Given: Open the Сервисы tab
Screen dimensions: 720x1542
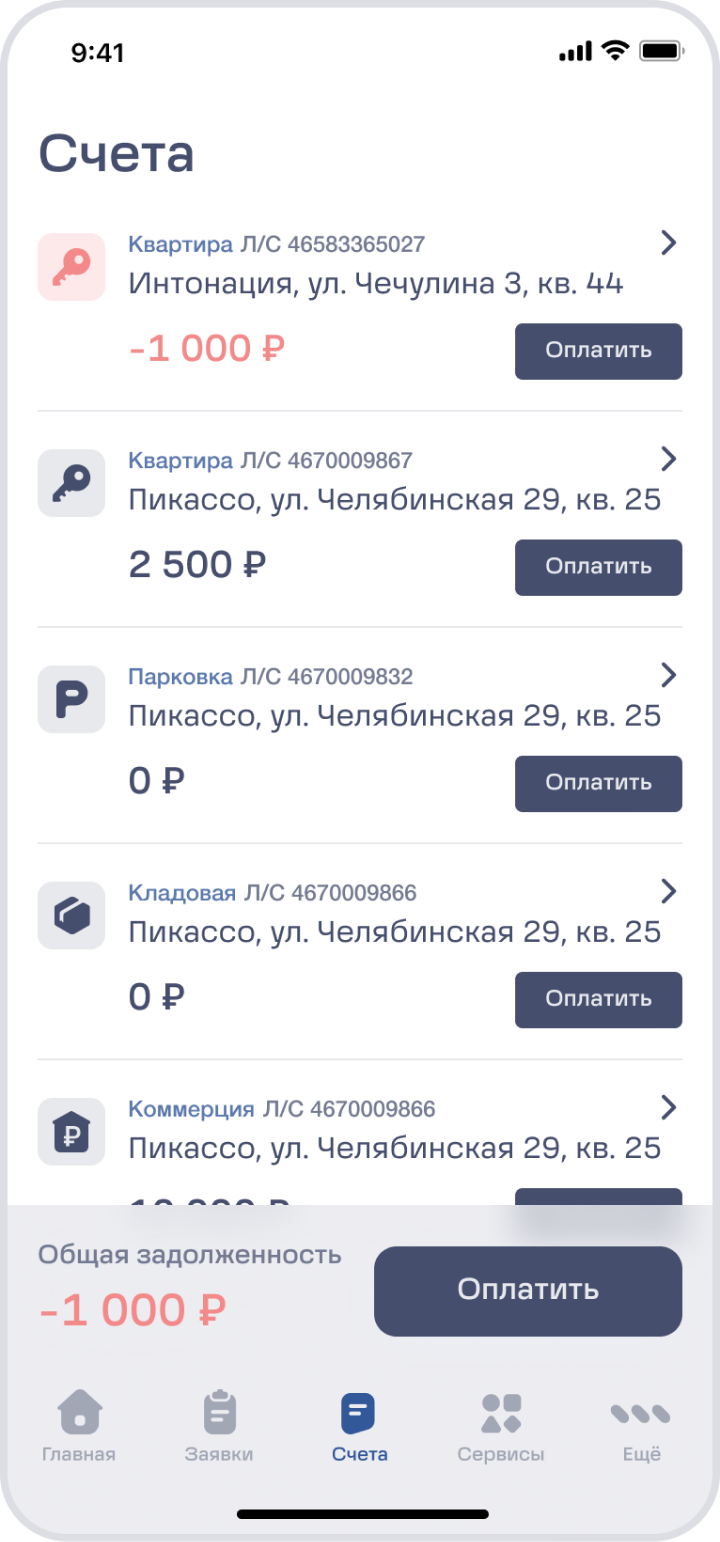Looking at the screenshot, I should 501,1427.
